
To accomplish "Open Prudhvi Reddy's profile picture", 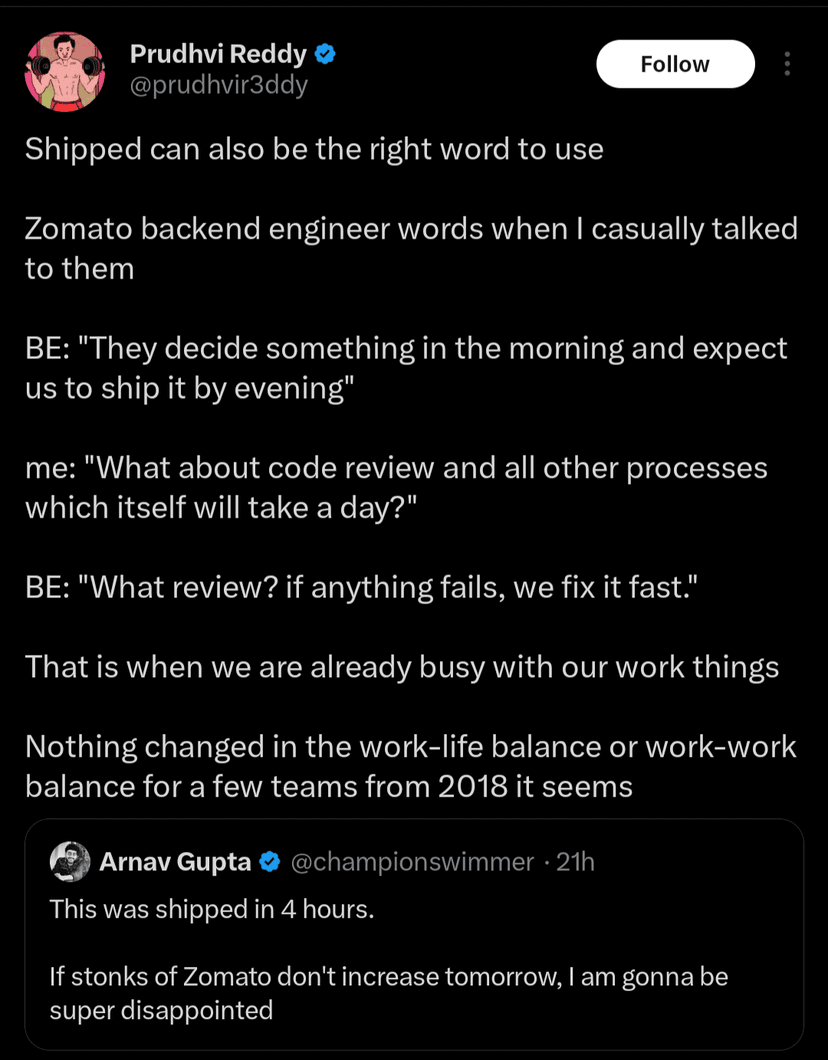I will [65, 71].
